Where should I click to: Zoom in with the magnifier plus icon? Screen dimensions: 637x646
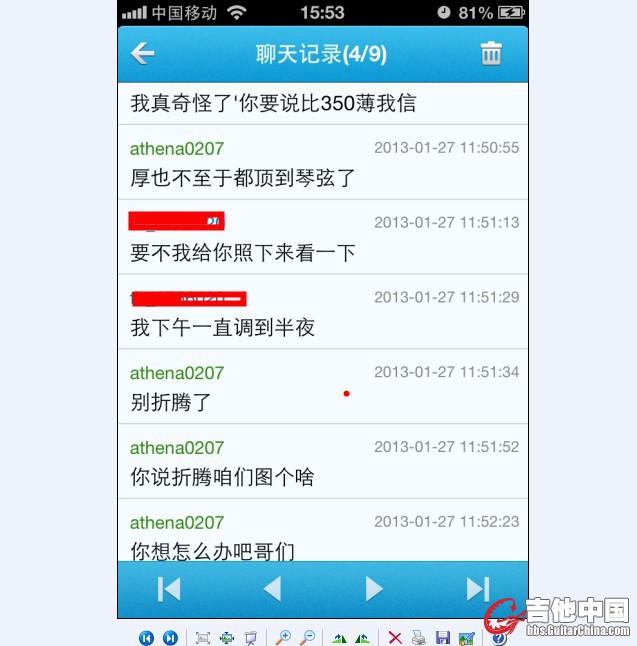284,637
